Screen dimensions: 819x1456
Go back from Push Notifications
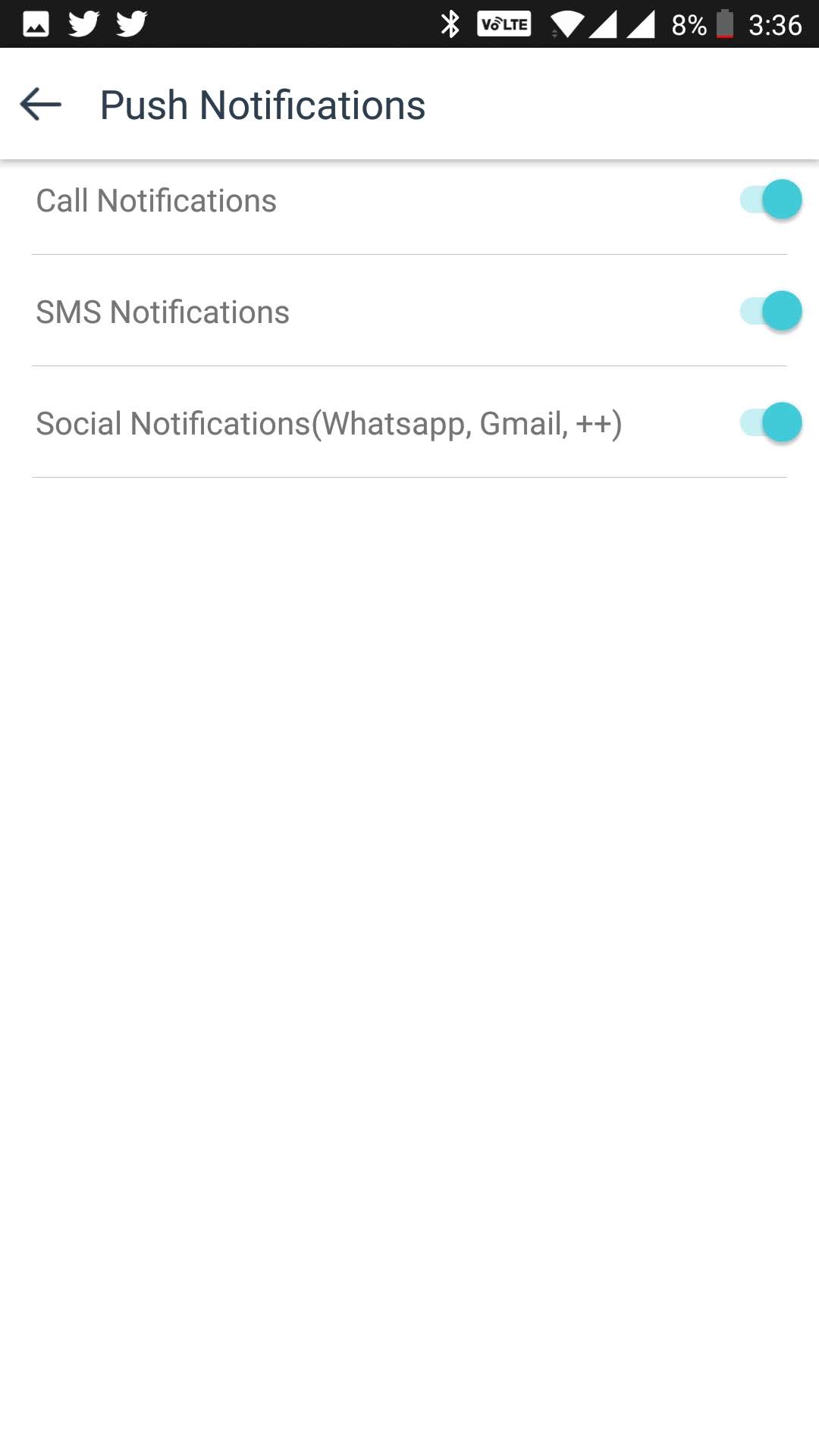(41, 104)
